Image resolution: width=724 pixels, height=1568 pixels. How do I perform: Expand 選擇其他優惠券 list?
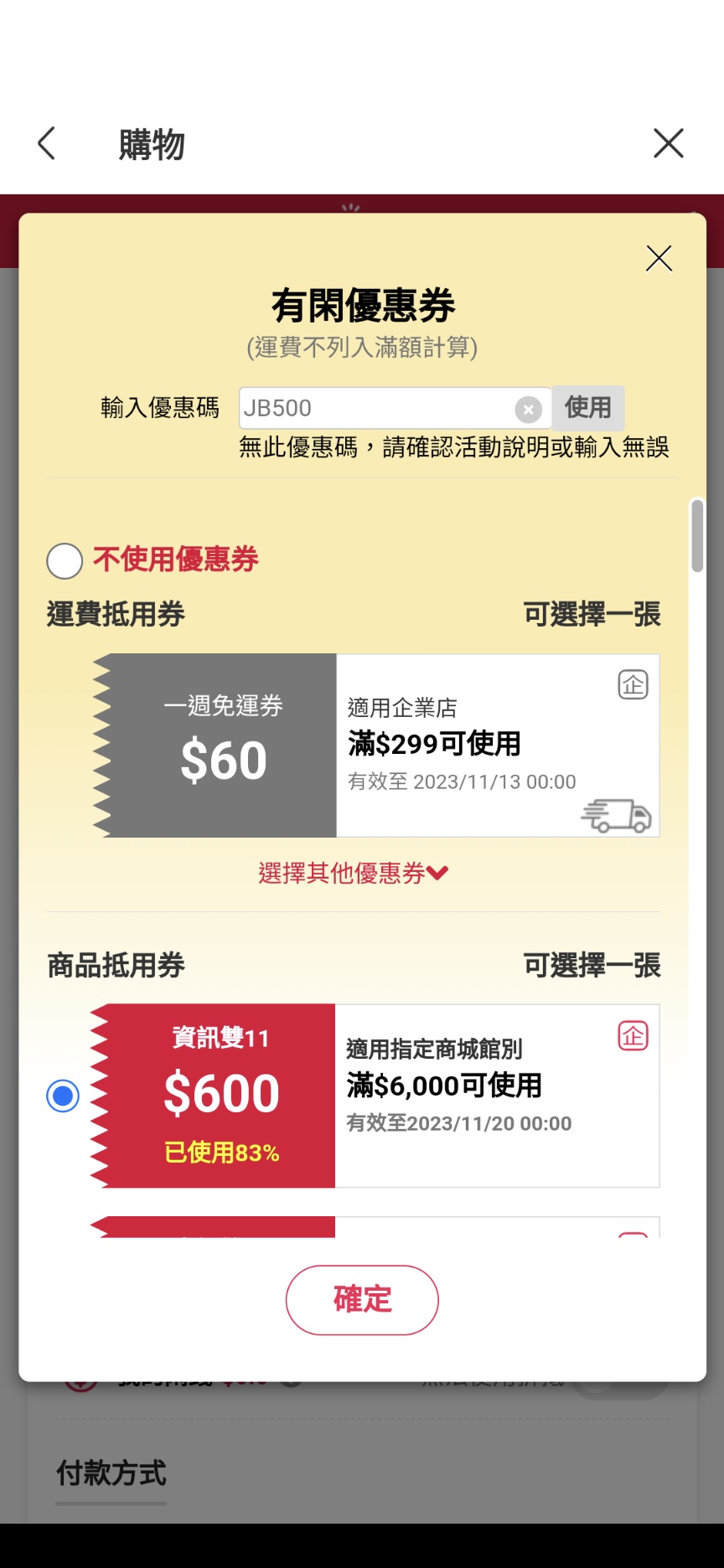pyautogui.click(x=353, y=874)
